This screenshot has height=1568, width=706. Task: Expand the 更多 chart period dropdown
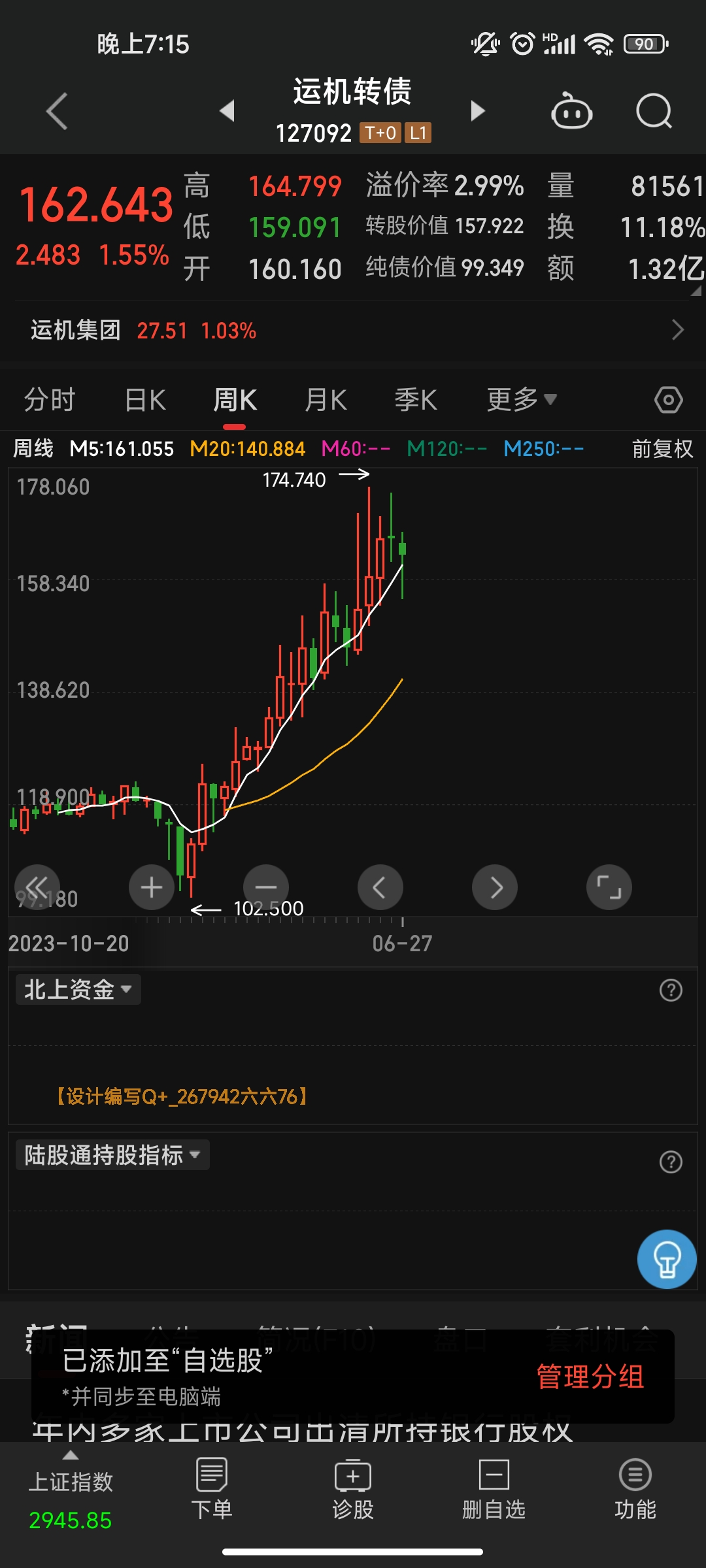point(521,400)
